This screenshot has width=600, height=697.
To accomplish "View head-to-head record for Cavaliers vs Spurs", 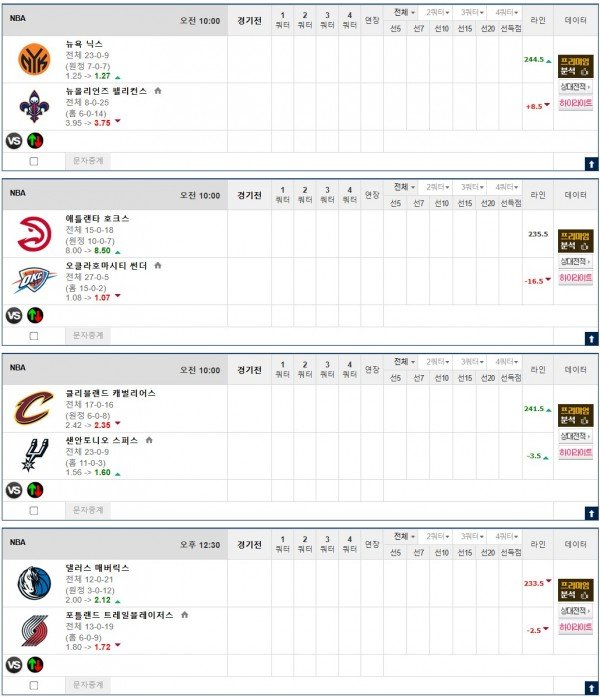I will pyautogui.click(x=575, y=437).
